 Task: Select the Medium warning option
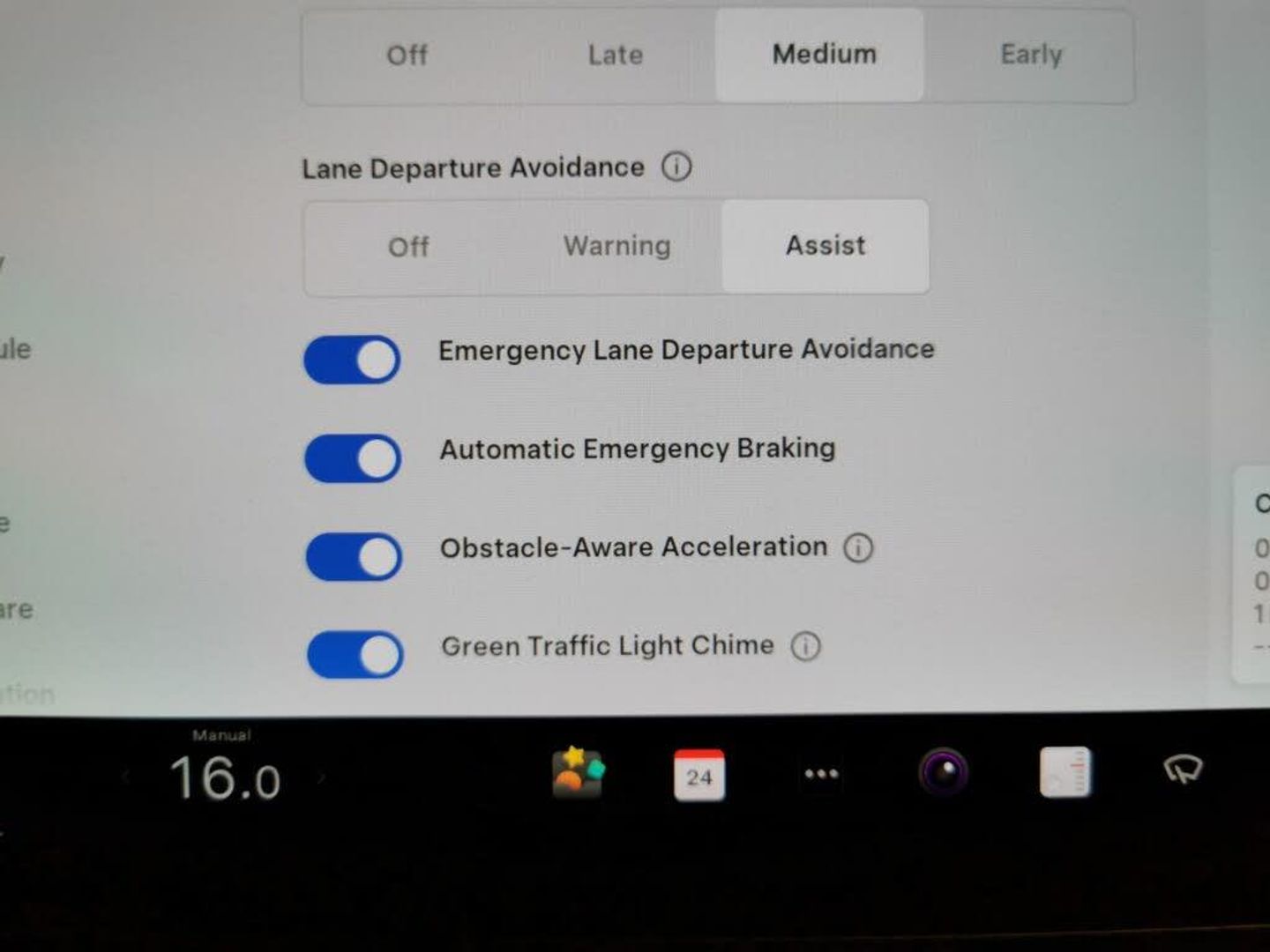(824, 55)
